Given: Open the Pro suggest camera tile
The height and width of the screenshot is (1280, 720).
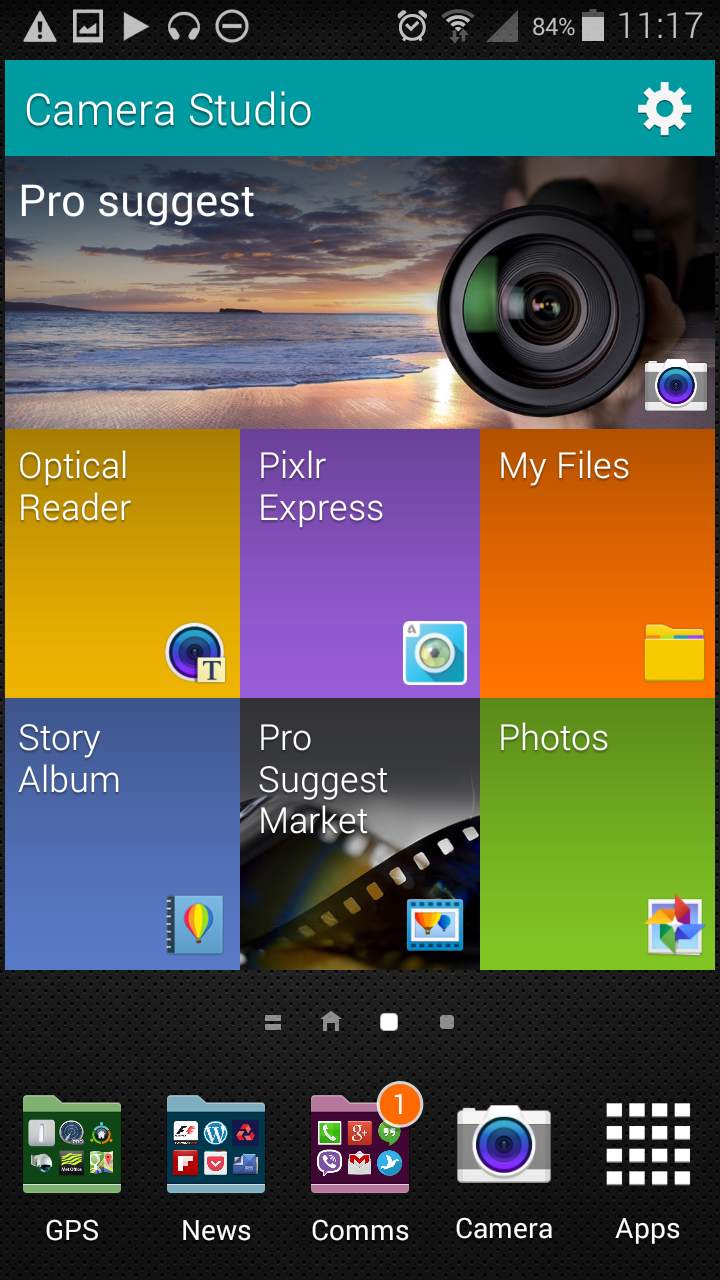Looking at the screenshot, I should pos(360,292).
